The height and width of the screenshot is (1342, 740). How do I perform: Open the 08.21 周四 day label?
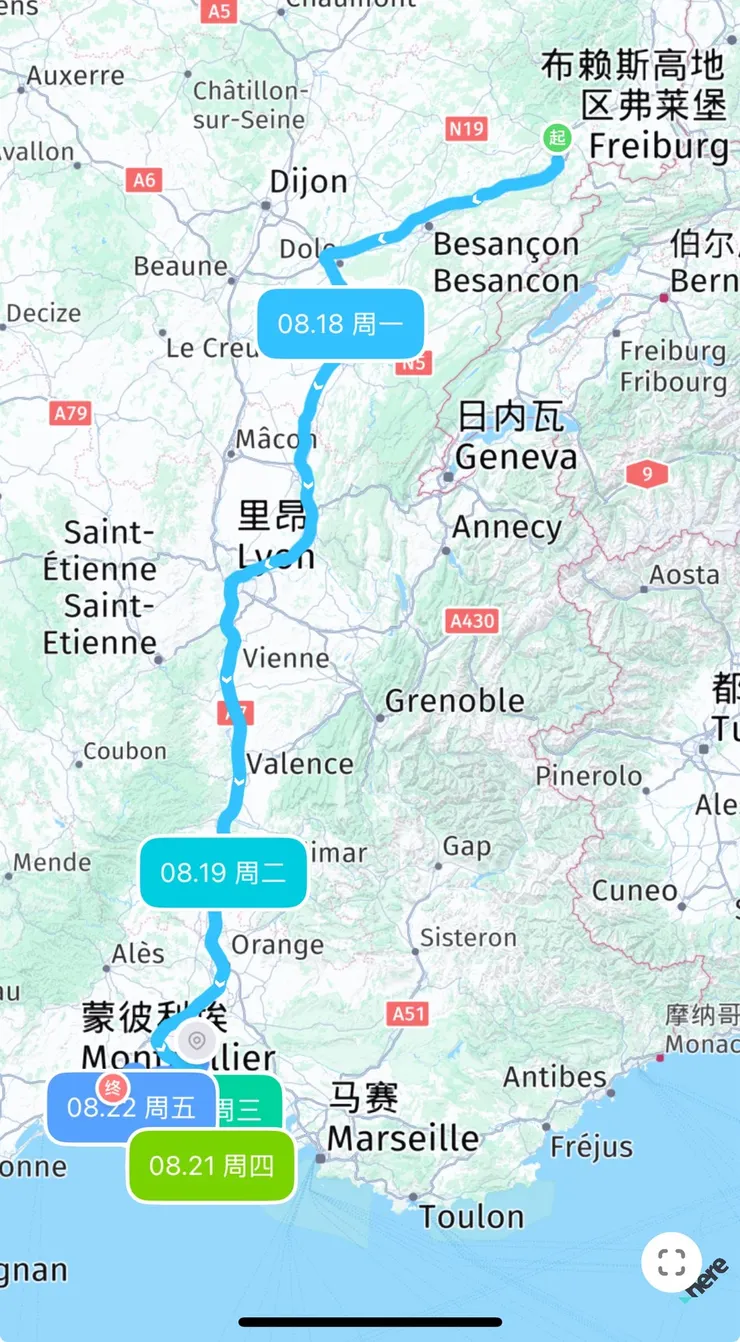[x=211, y=1165]
